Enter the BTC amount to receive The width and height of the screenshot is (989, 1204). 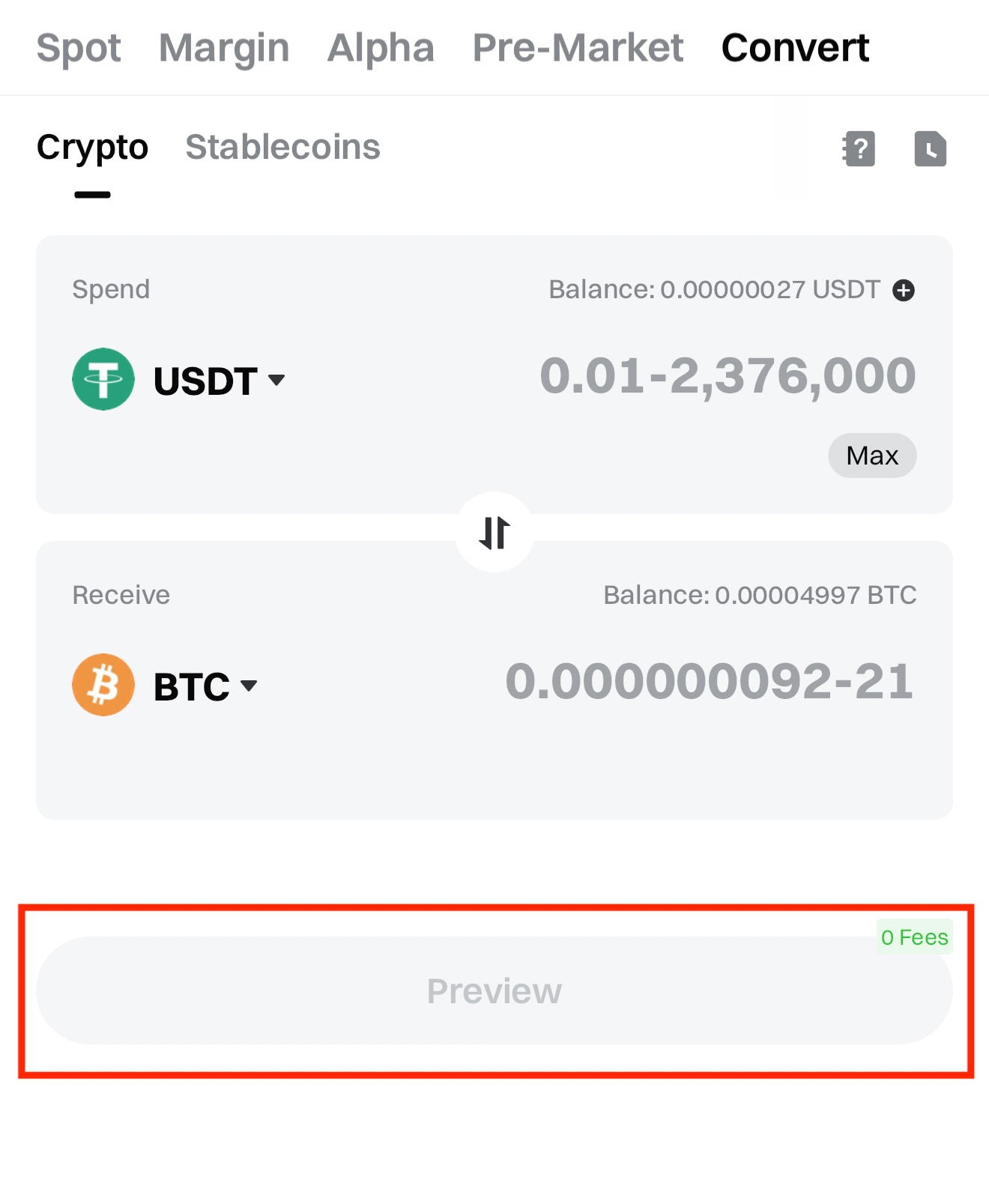709,682
